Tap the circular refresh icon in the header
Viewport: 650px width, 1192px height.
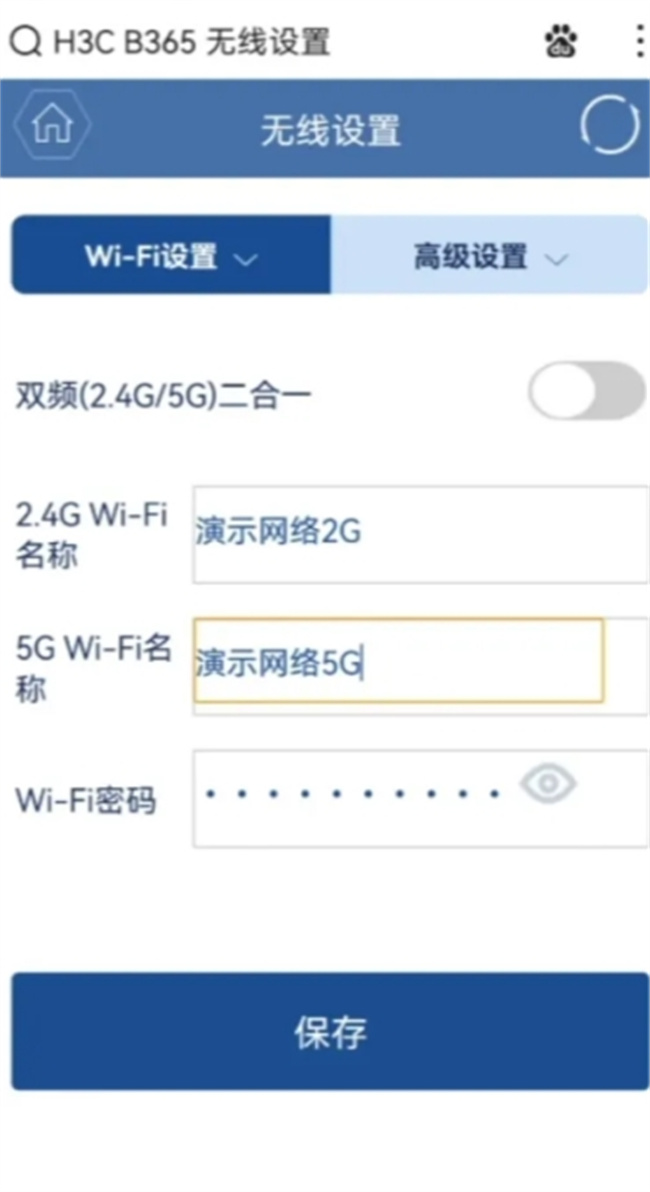610,125
